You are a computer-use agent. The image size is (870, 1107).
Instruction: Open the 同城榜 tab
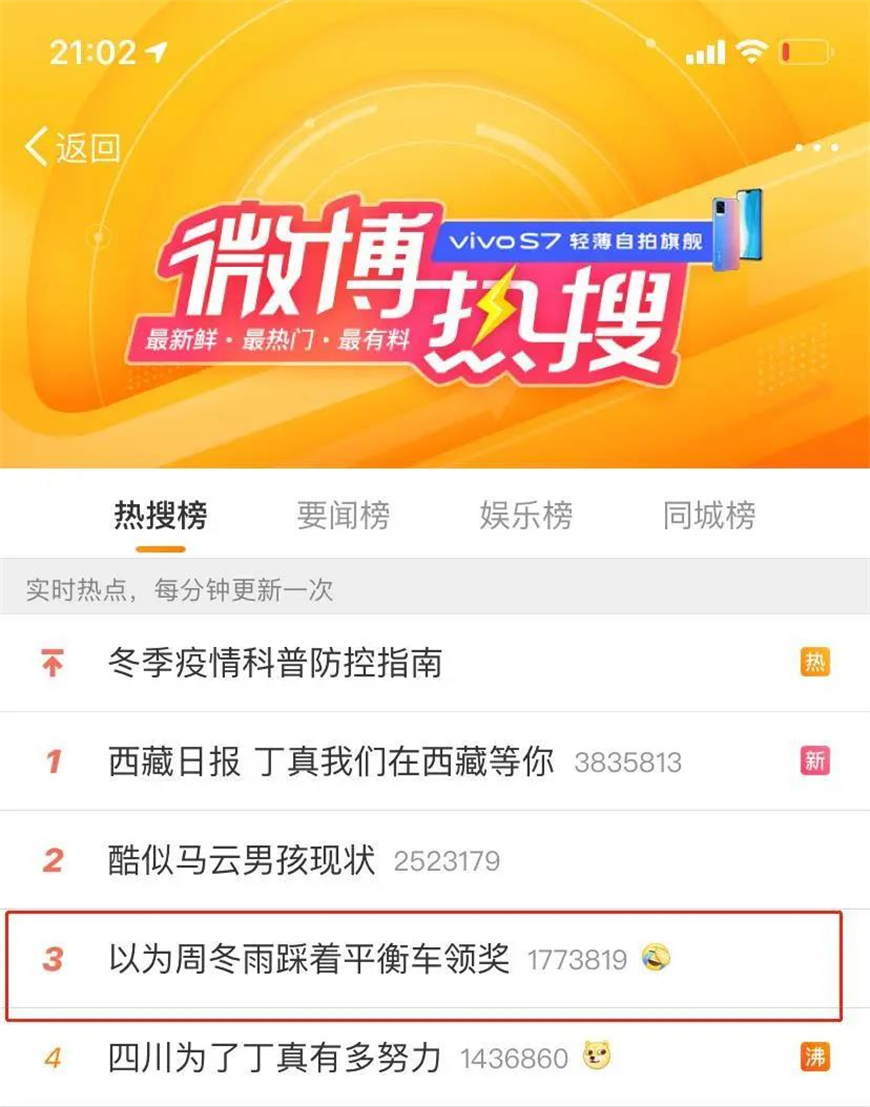[708, 516]
